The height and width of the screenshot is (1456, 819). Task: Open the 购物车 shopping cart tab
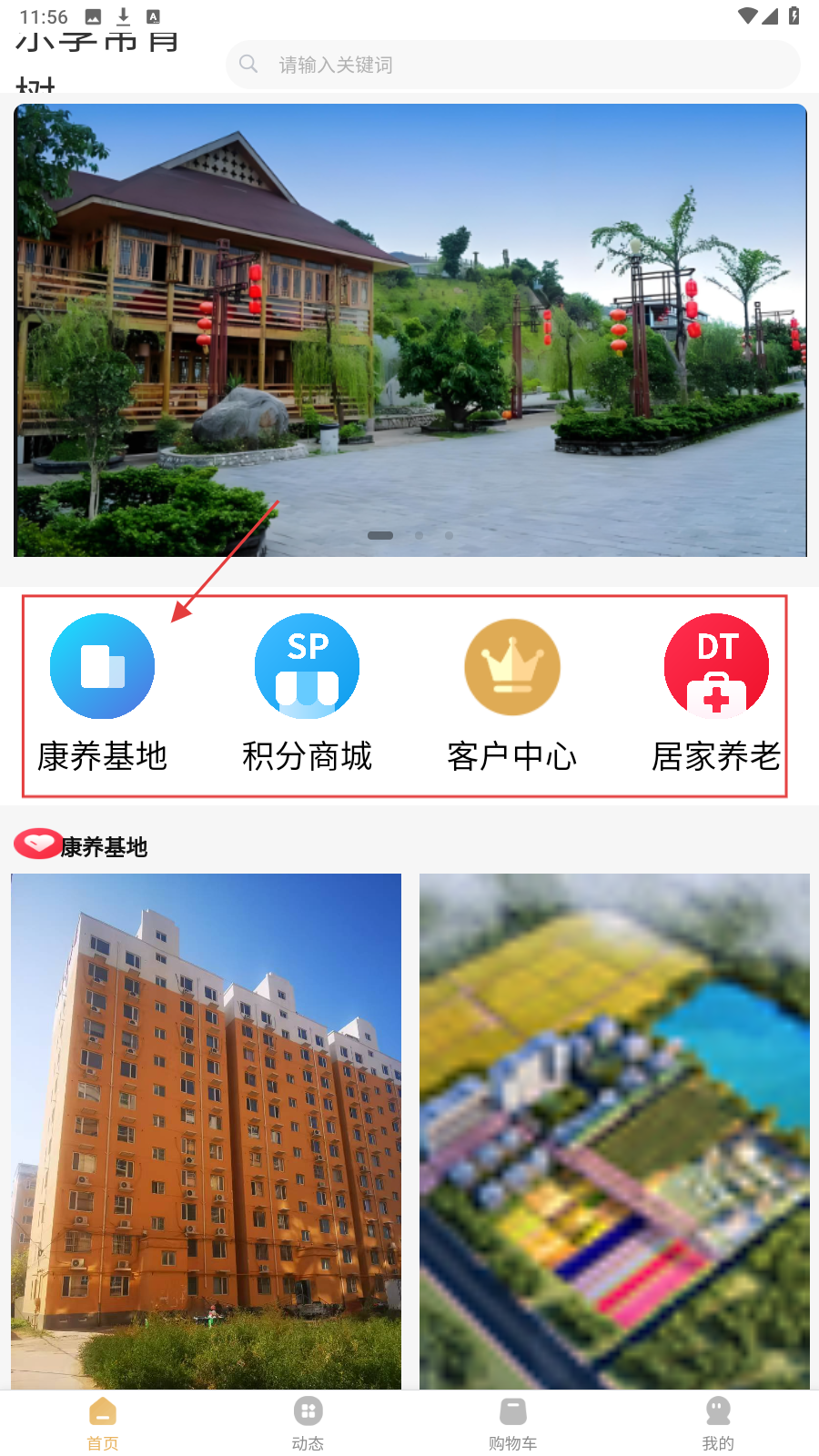point(512,1423)
